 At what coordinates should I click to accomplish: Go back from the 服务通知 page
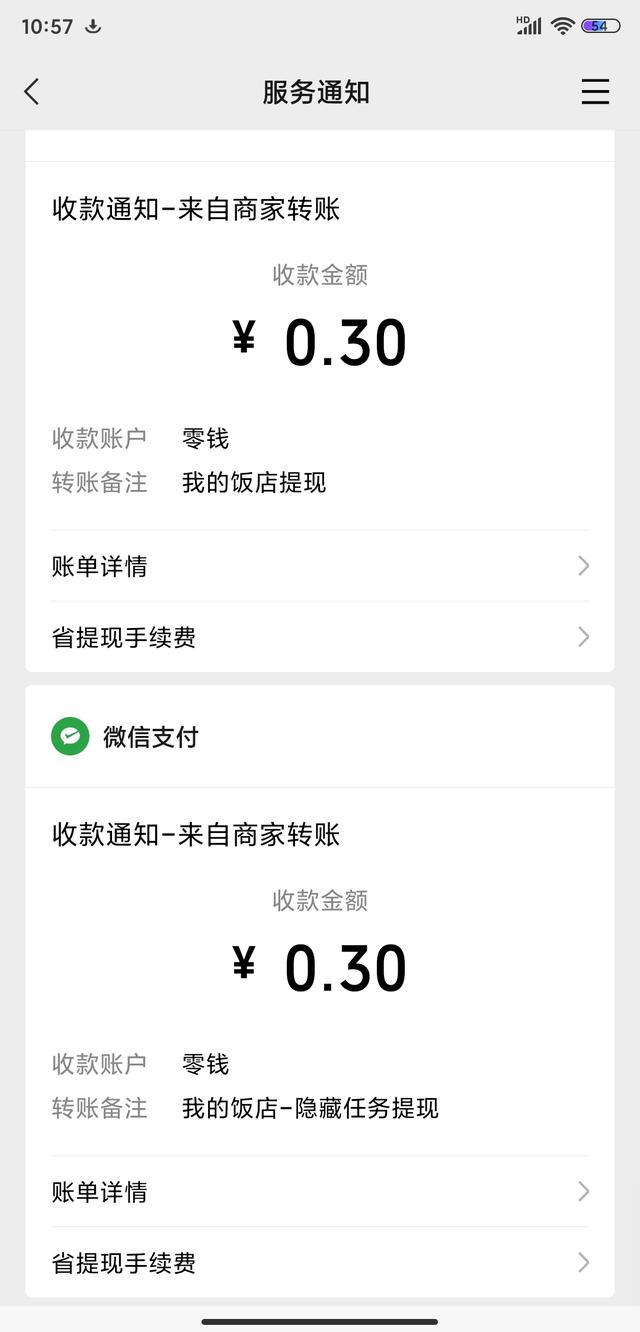coord(32,92)
